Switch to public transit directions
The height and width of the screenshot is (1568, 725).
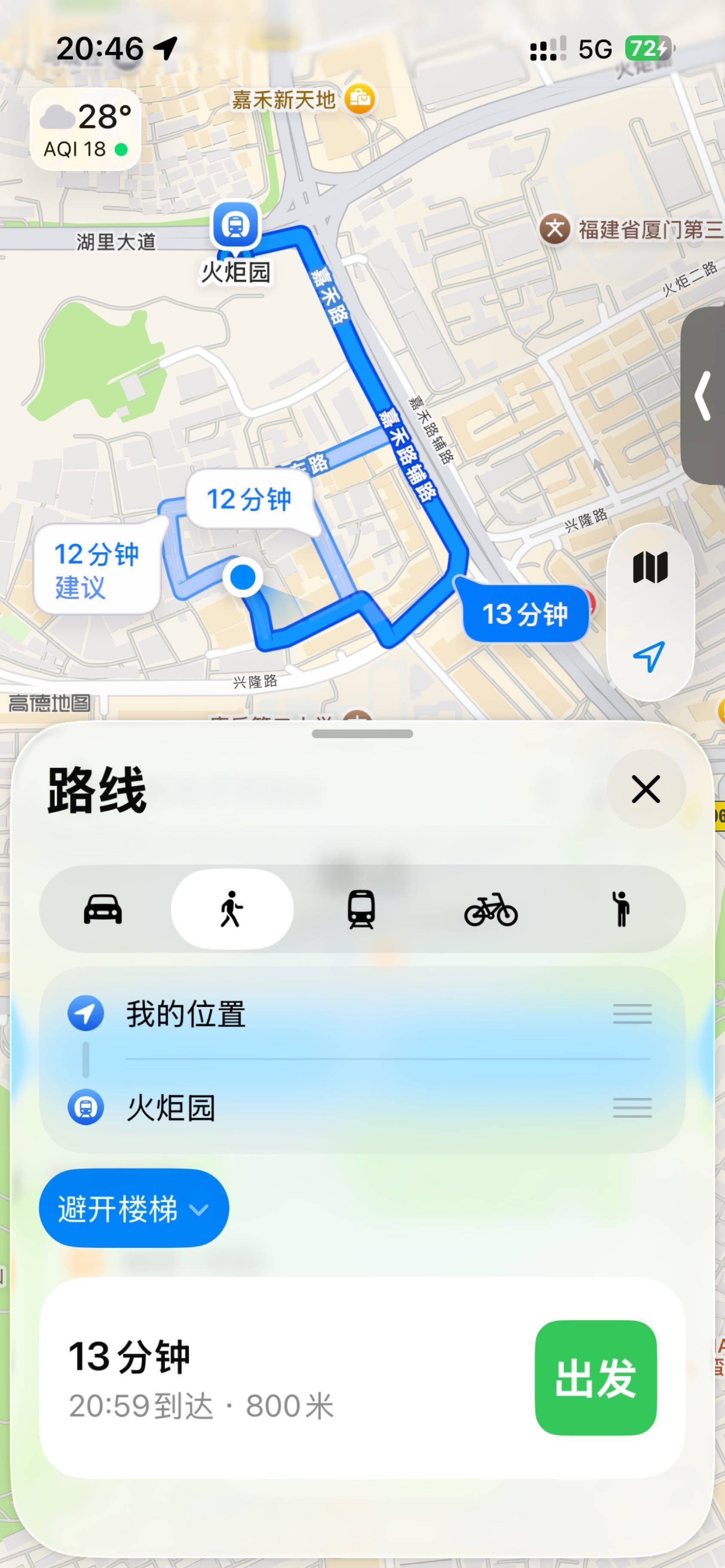point(361,909)
